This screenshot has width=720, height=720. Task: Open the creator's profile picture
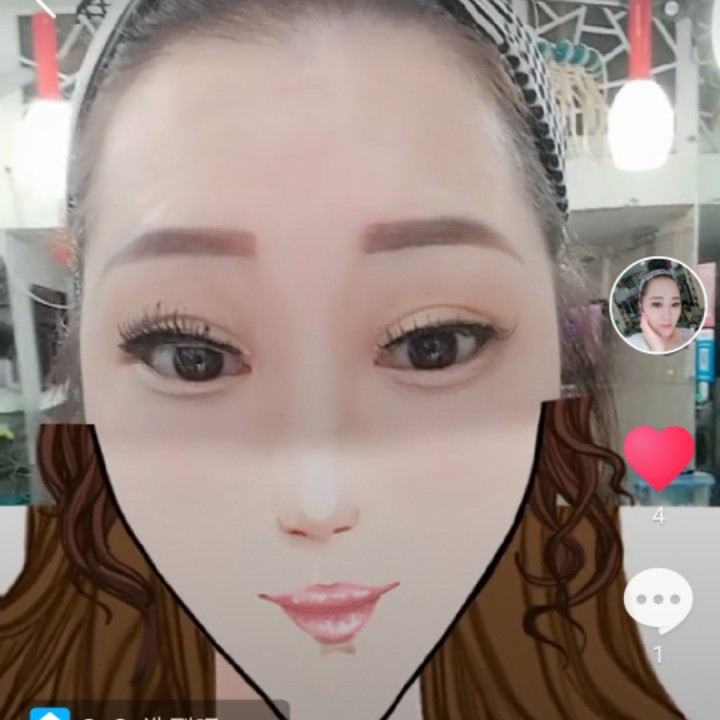pyautogui.click(x=658, y=306)
